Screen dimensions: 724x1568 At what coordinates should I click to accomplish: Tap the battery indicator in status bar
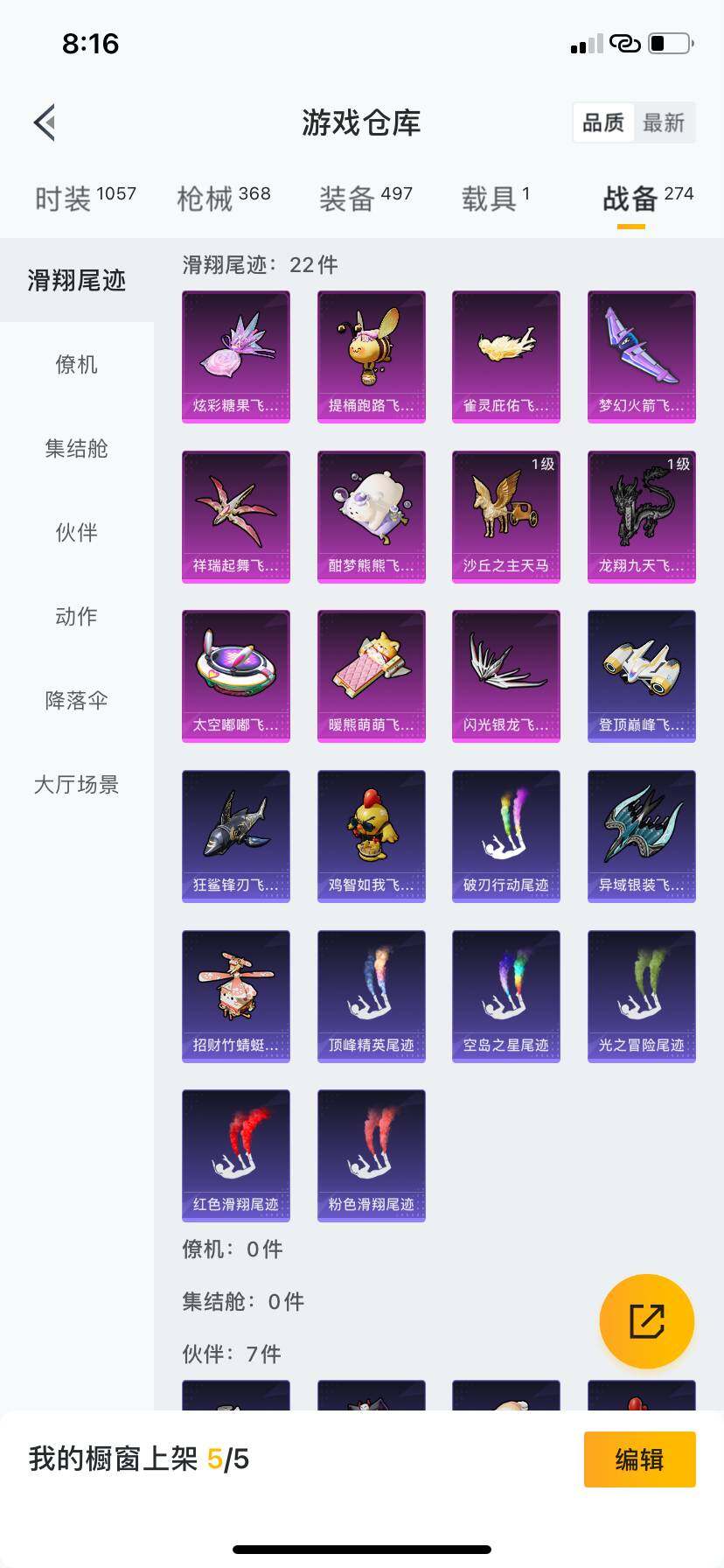tap(667, 42)
